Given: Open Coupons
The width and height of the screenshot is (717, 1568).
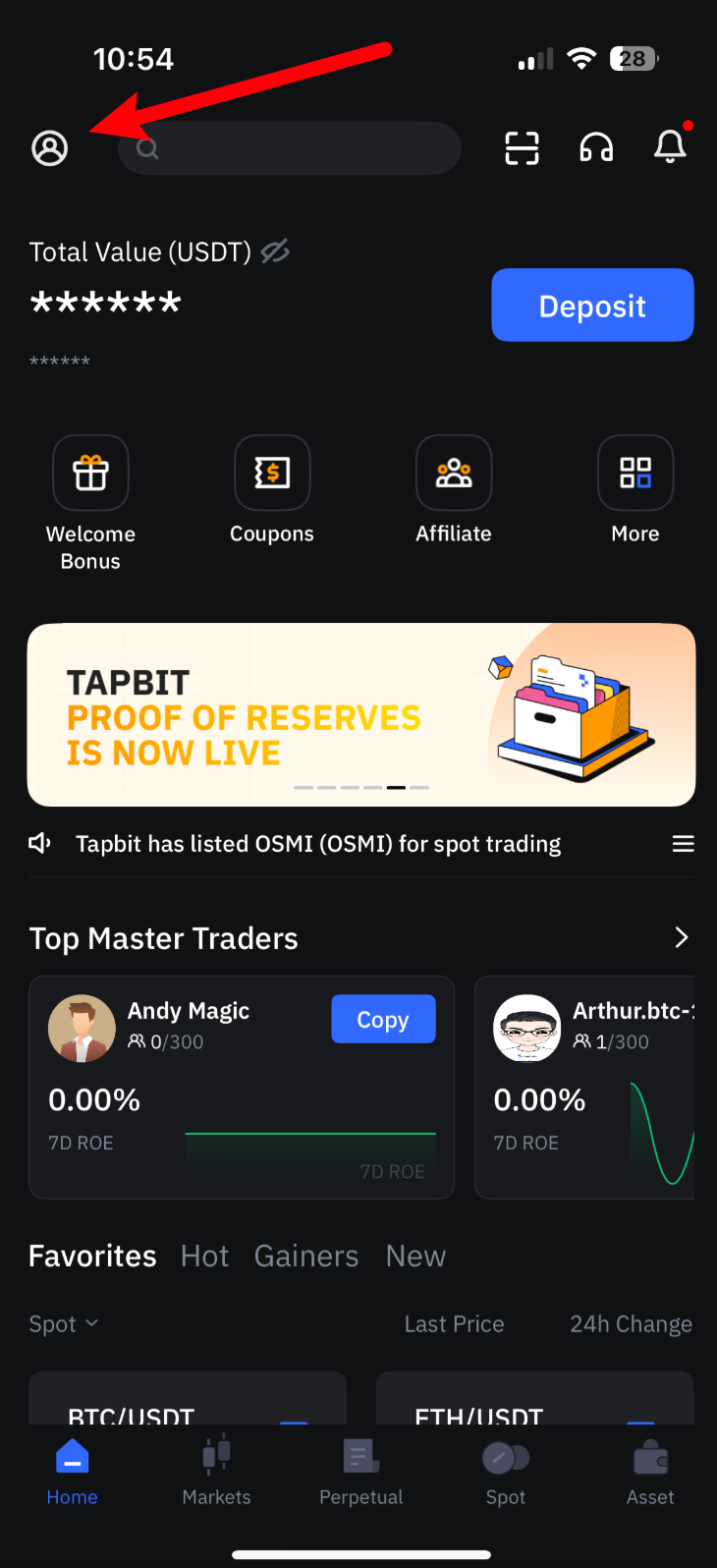Looking at the screenshot, I should (272, 475).
